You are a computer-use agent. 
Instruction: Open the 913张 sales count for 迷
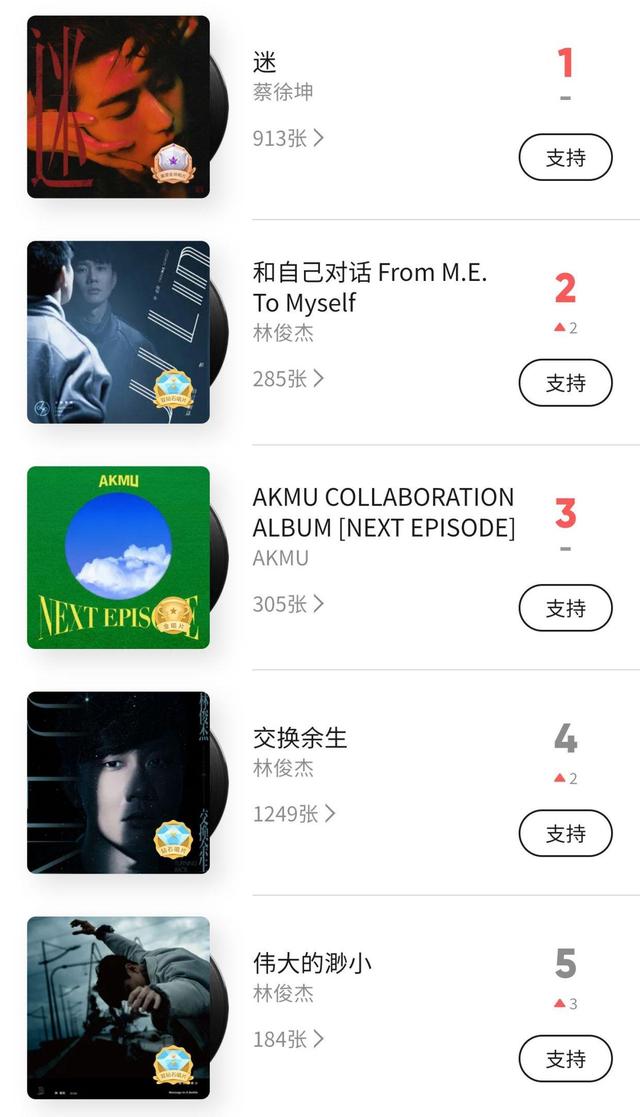[x=288, y=138]
